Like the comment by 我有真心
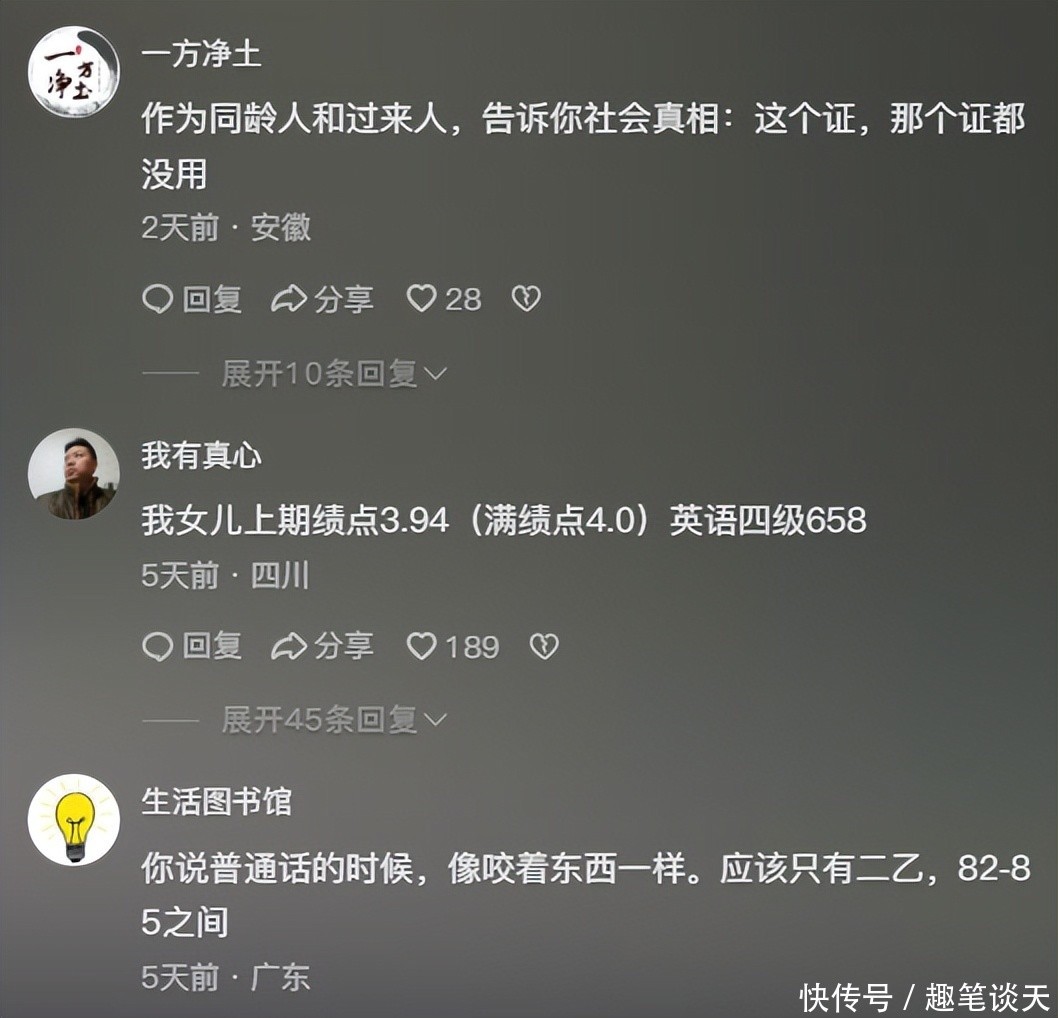1058x1018 pixels. pos(453,646)
